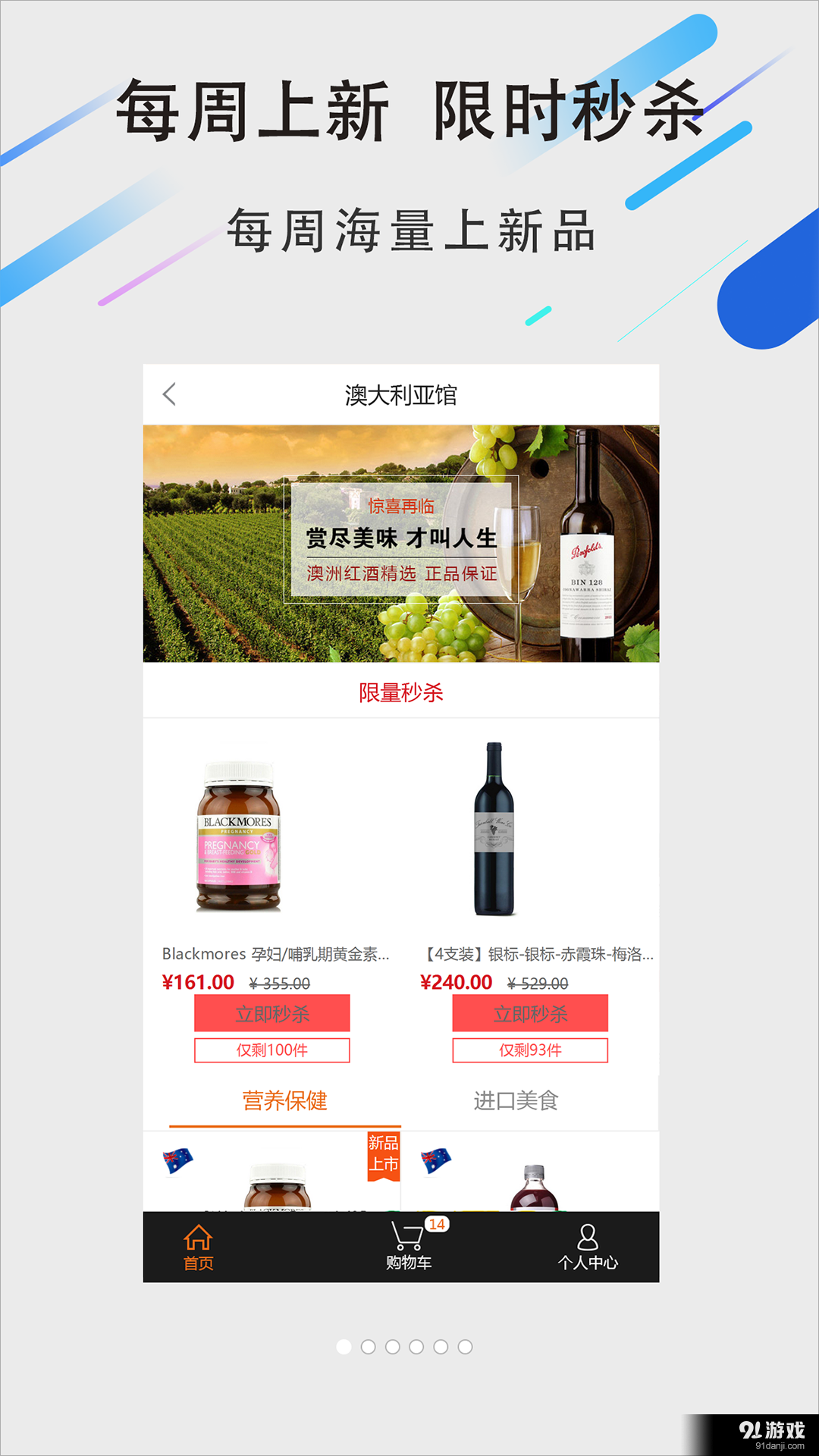
Task: View the 仅剩100件 stock notice
Action: tap(272, 1051)
